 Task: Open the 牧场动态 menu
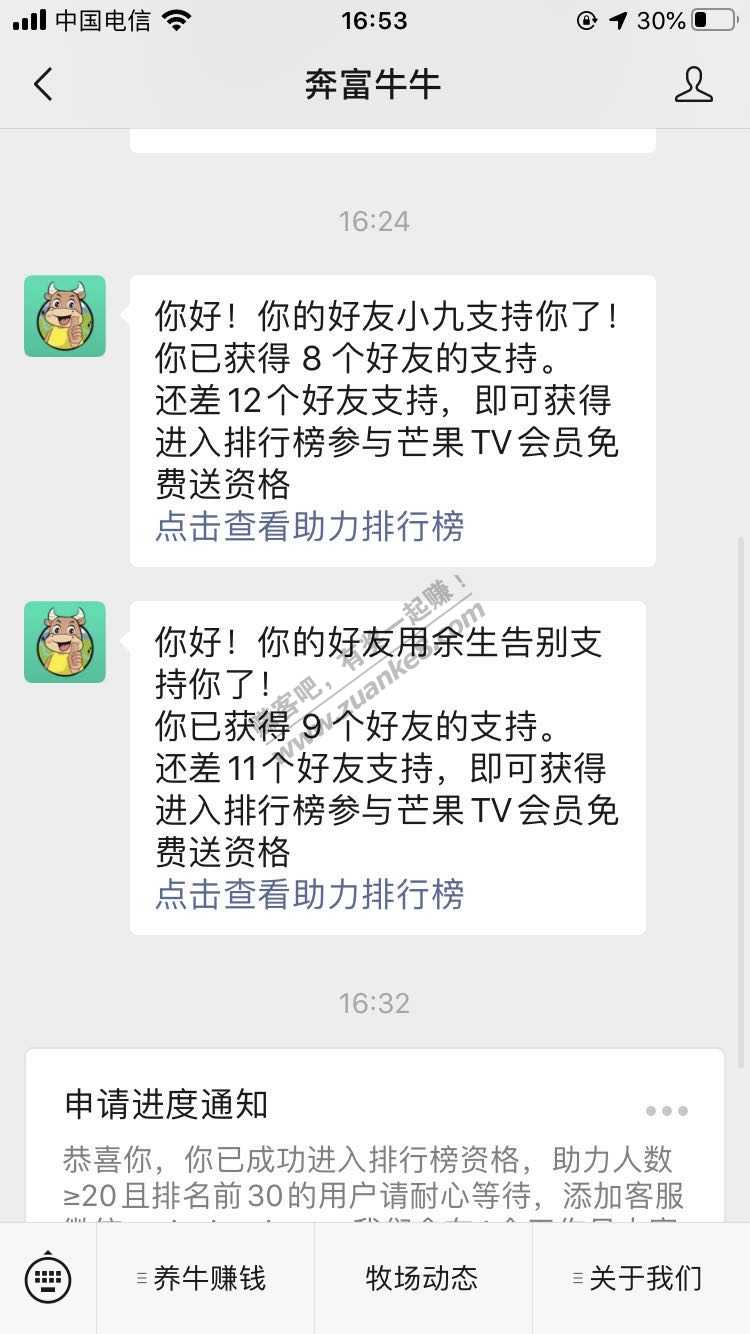click(422, 1278)
